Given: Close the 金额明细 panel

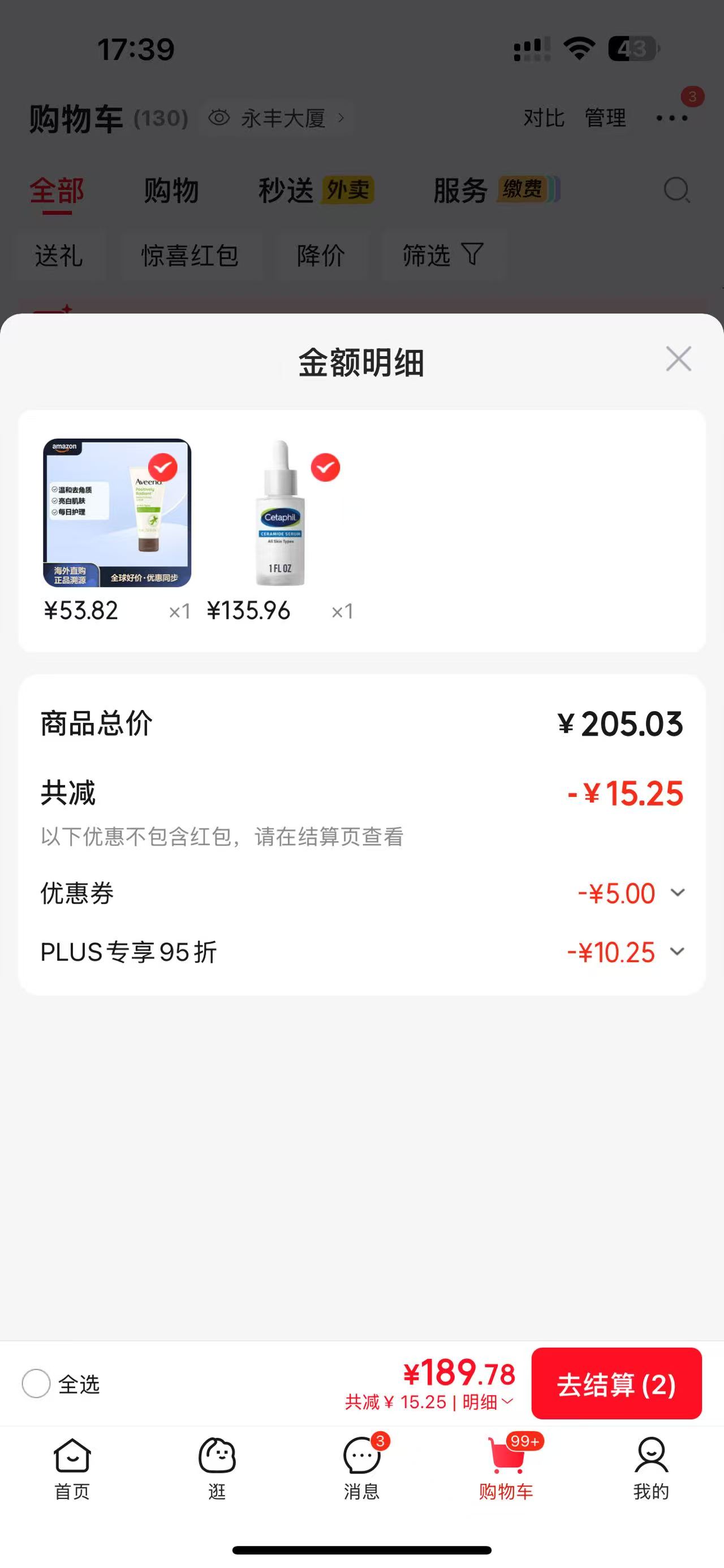Looking at the screenshot, I should (x=678, y=359).
